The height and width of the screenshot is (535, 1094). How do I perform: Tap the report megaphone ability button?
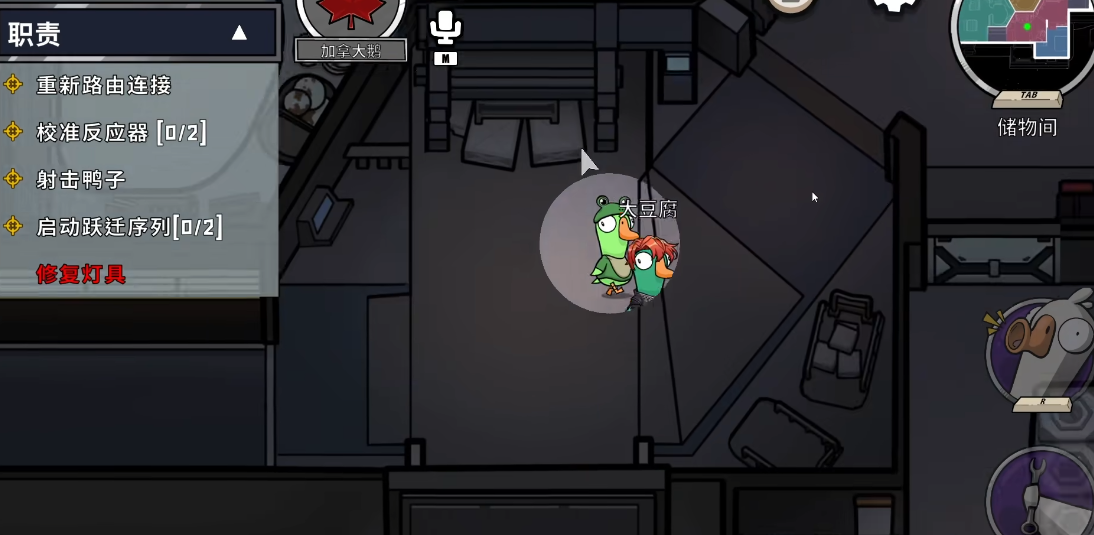(x=1042, y=350)
